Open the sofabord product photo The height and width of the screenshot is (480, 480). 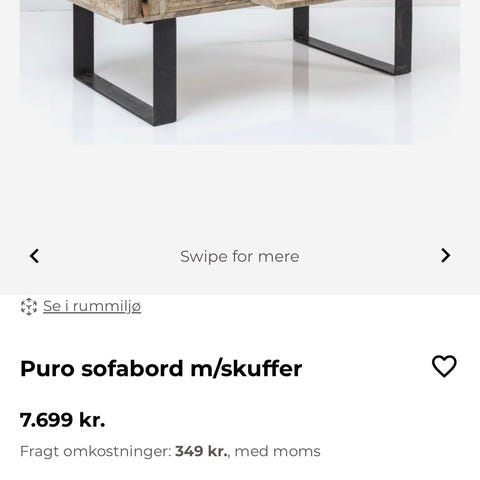tap(240, 72)
